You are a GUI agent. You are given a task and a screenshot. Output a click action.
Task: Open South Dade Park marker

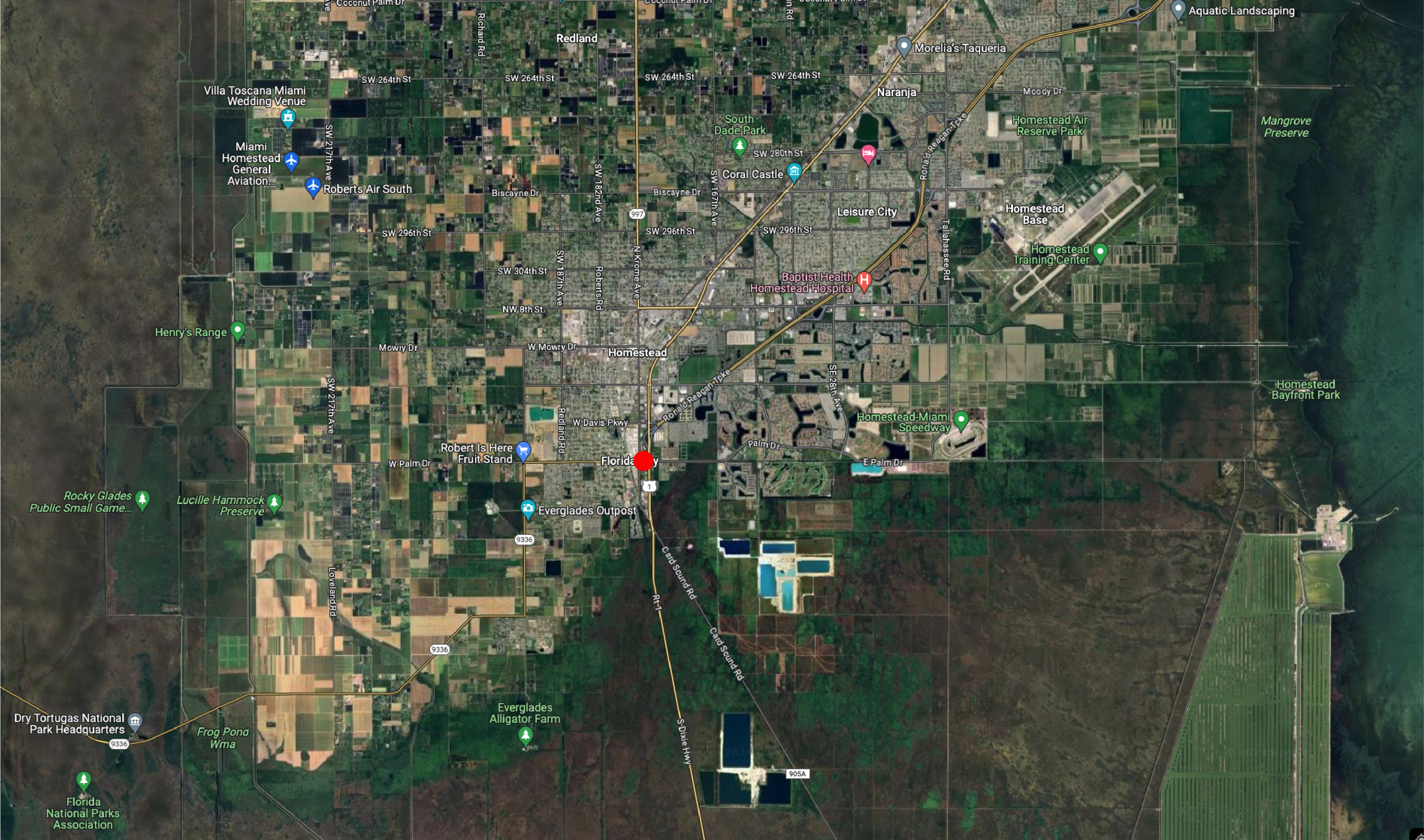(x=739, y=146)
